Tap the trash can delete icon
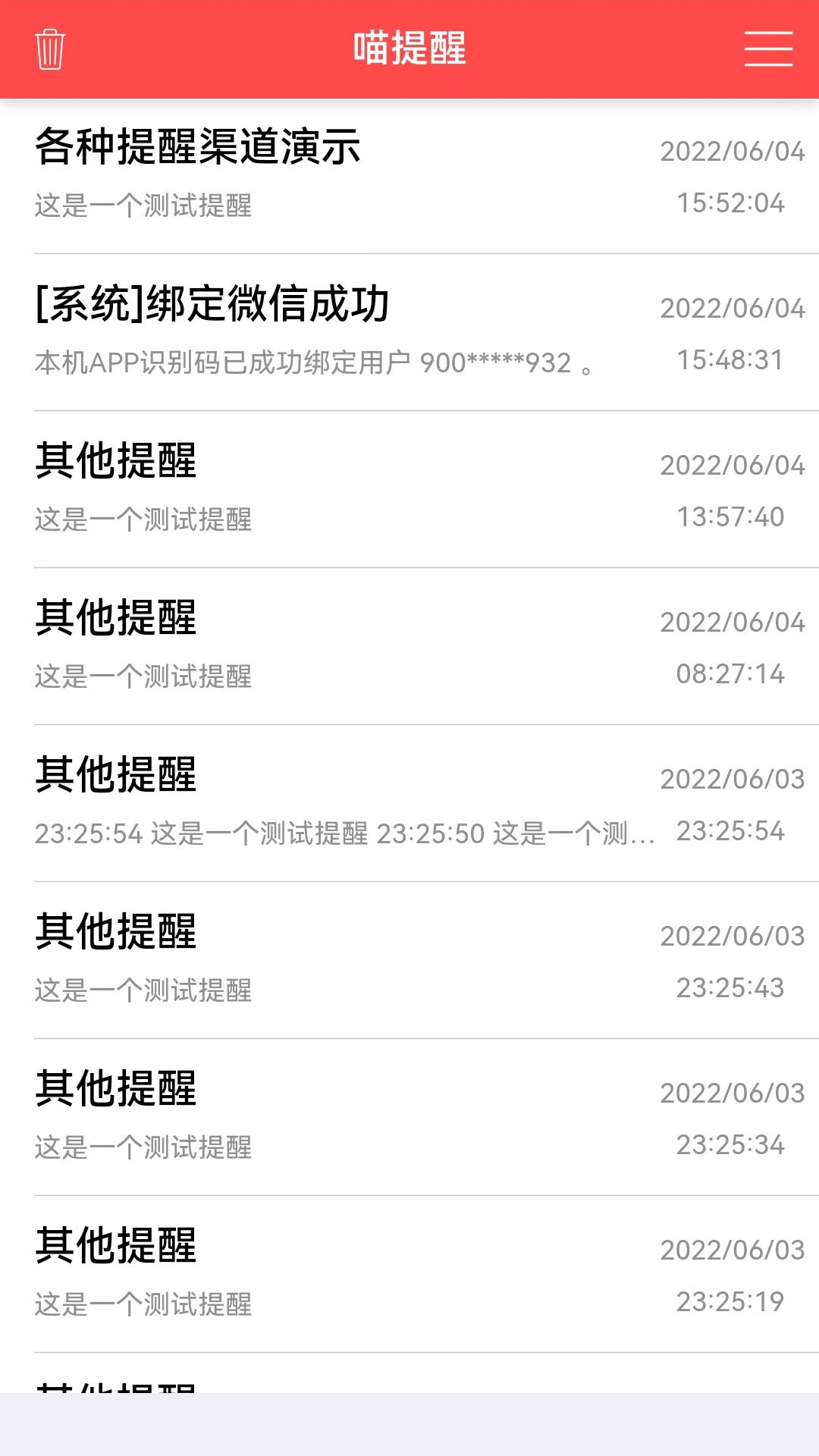This screenshot has width=819, height=1456. click(x=50, y=49)
